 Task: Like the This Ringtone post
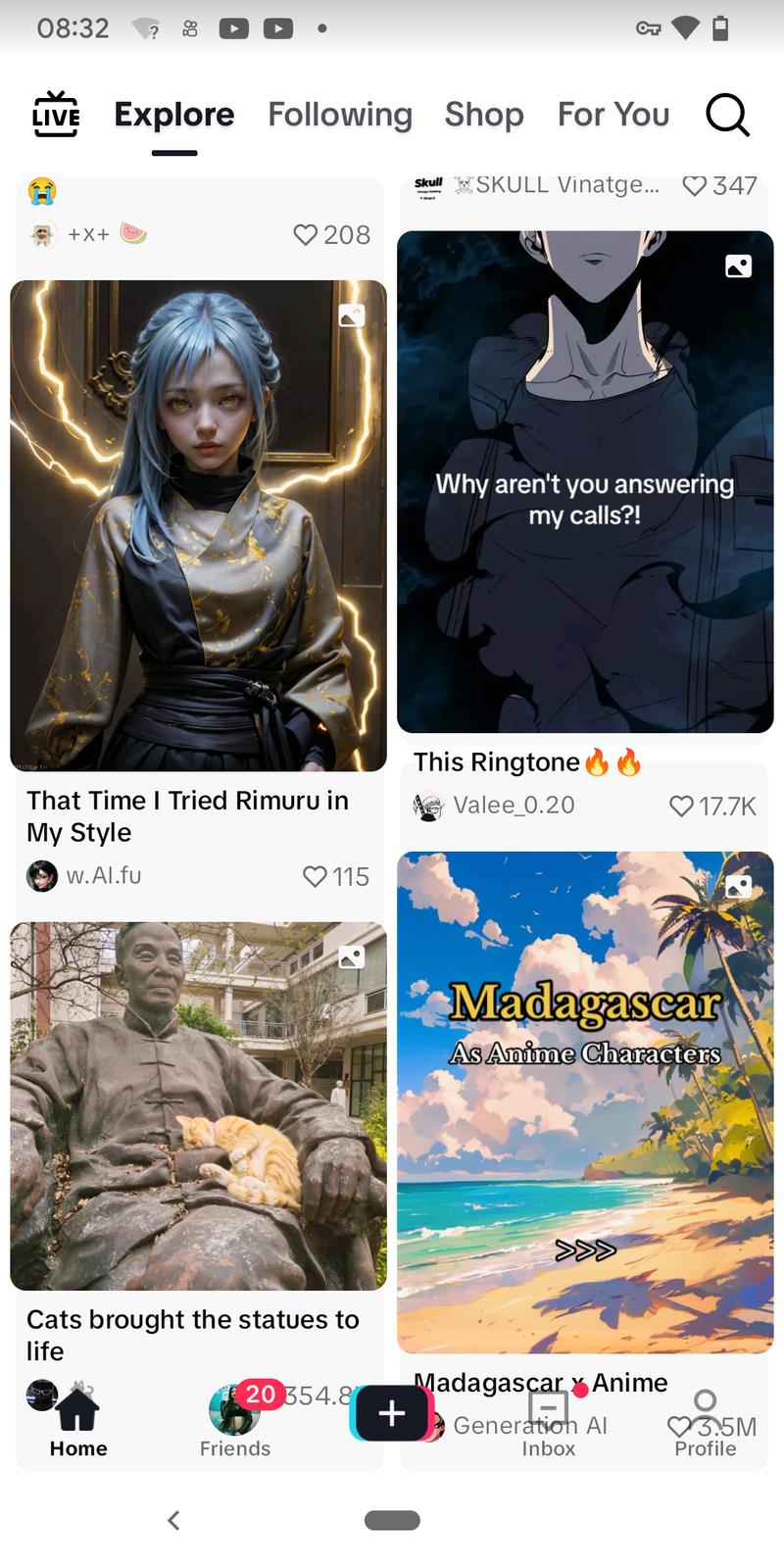(681, 806)
